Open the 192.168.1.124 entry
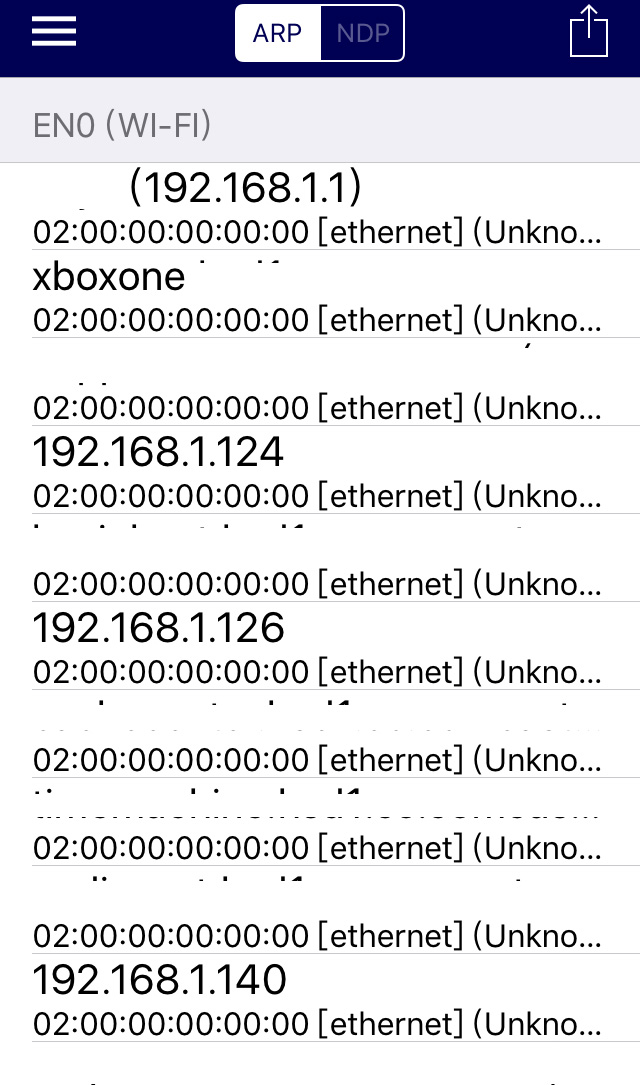Image resolution: width=640 pixels, height=1085 pixels. [320, 471]
